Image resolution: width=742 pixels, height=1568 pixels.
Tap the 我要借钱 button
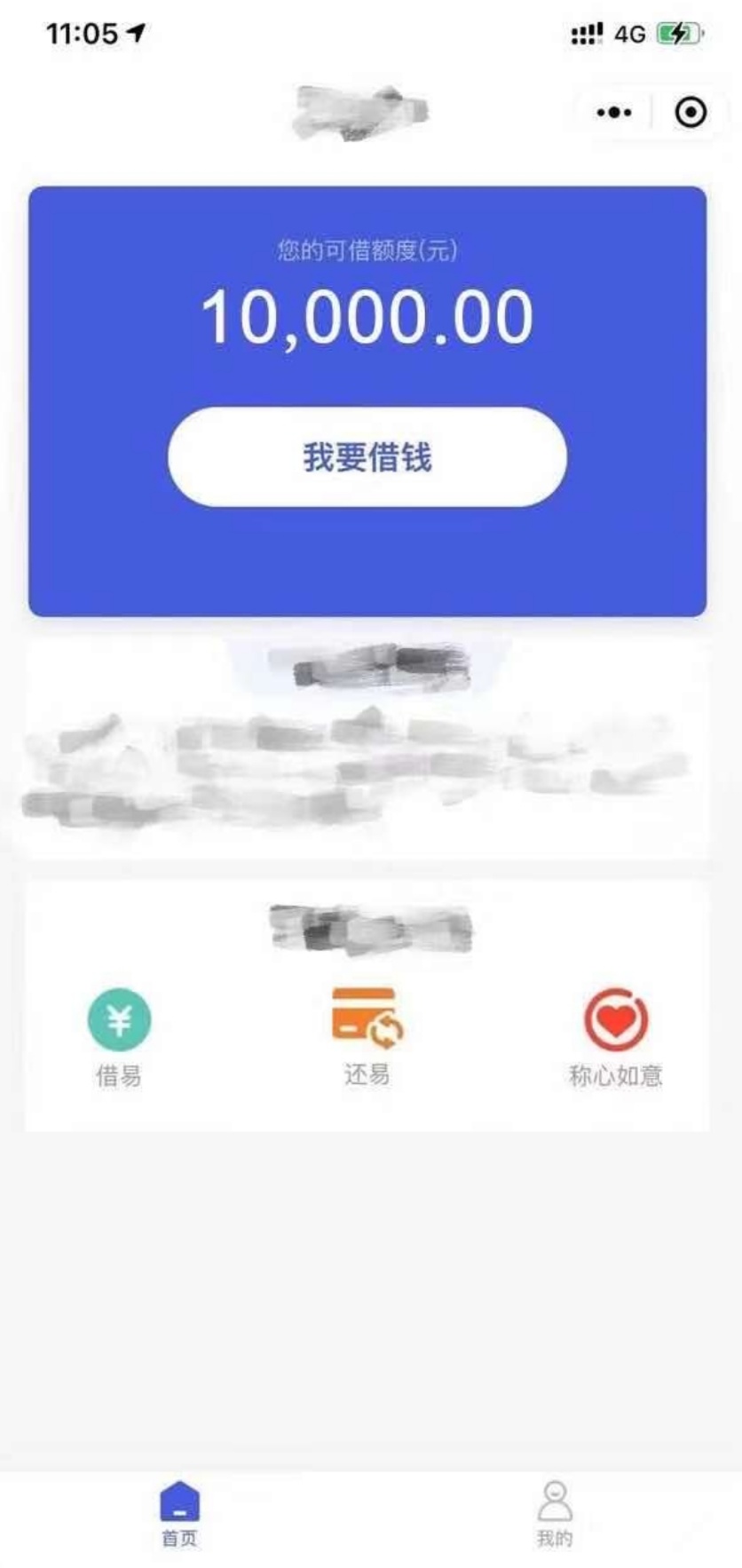coord(367,457)
